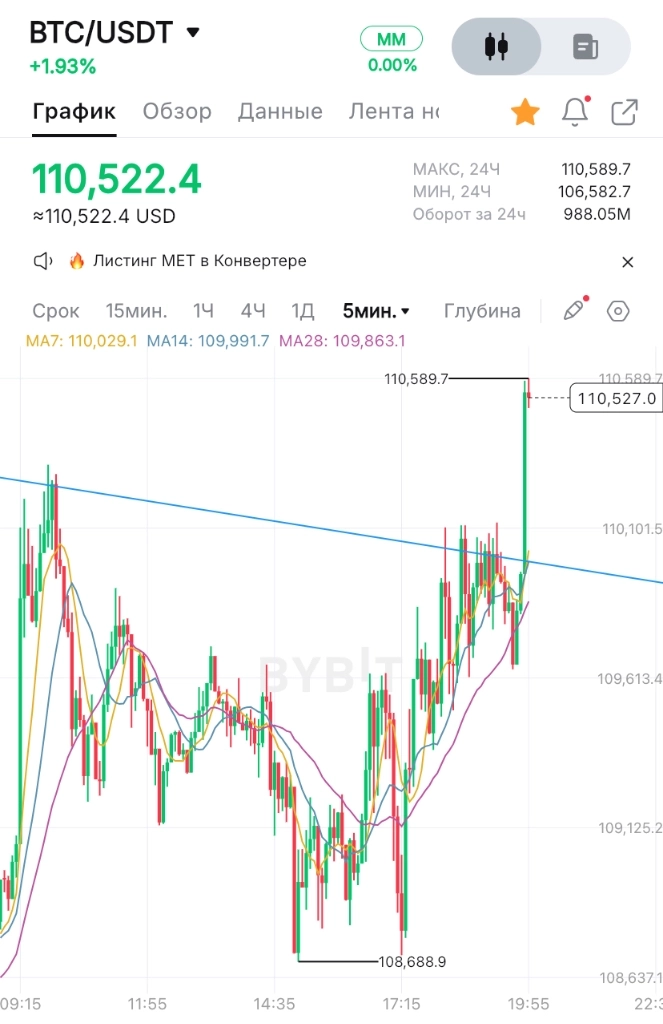
Task: Tap the MM 0.00% margin badge
Action: click(x=392, y=51)
